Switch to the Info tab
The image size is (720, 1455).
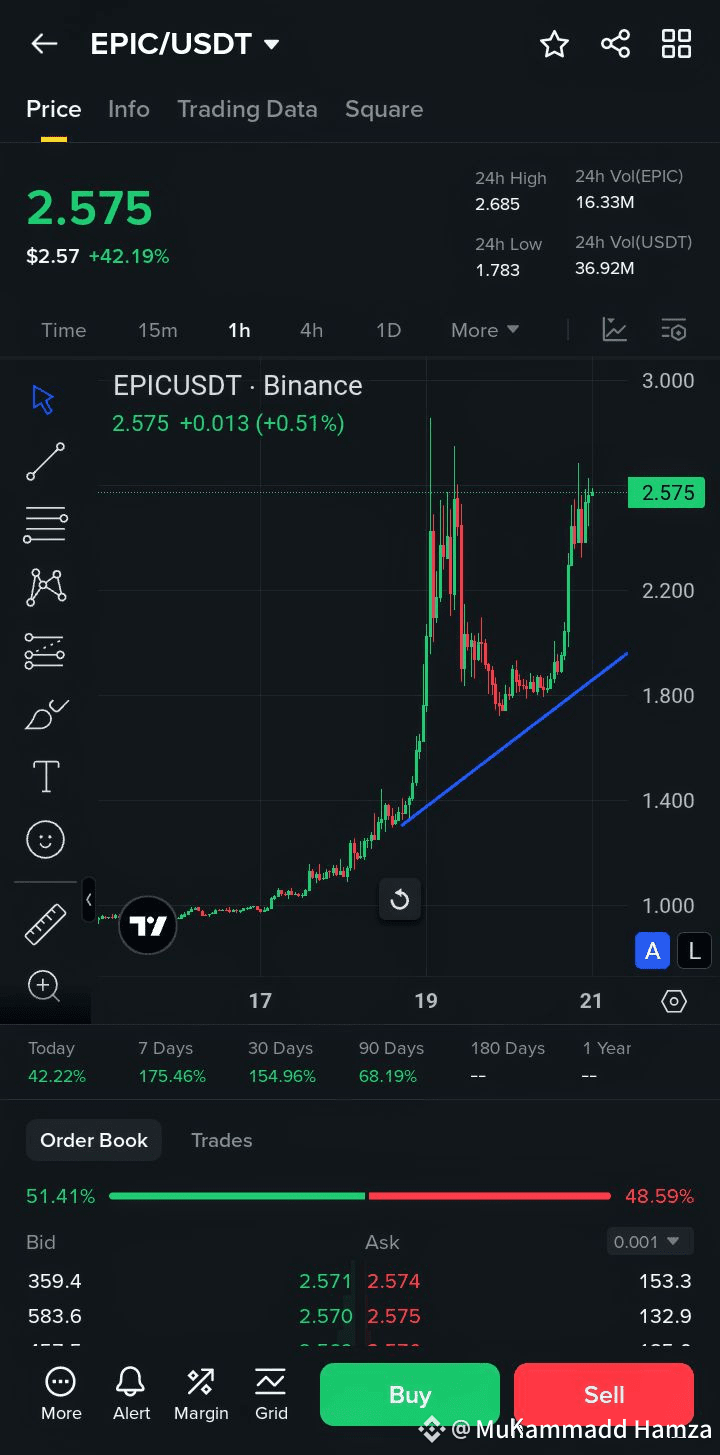pyautogui.click(x=129, y=109)
